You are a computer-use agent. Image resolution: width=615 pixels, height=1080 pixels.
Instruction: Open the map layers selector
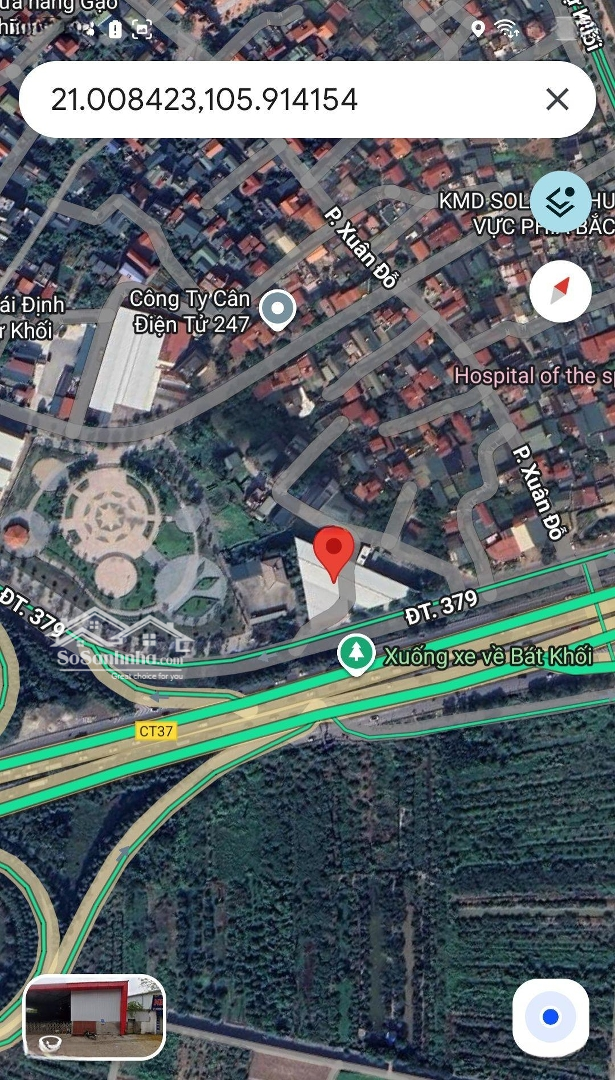(560, 201)
